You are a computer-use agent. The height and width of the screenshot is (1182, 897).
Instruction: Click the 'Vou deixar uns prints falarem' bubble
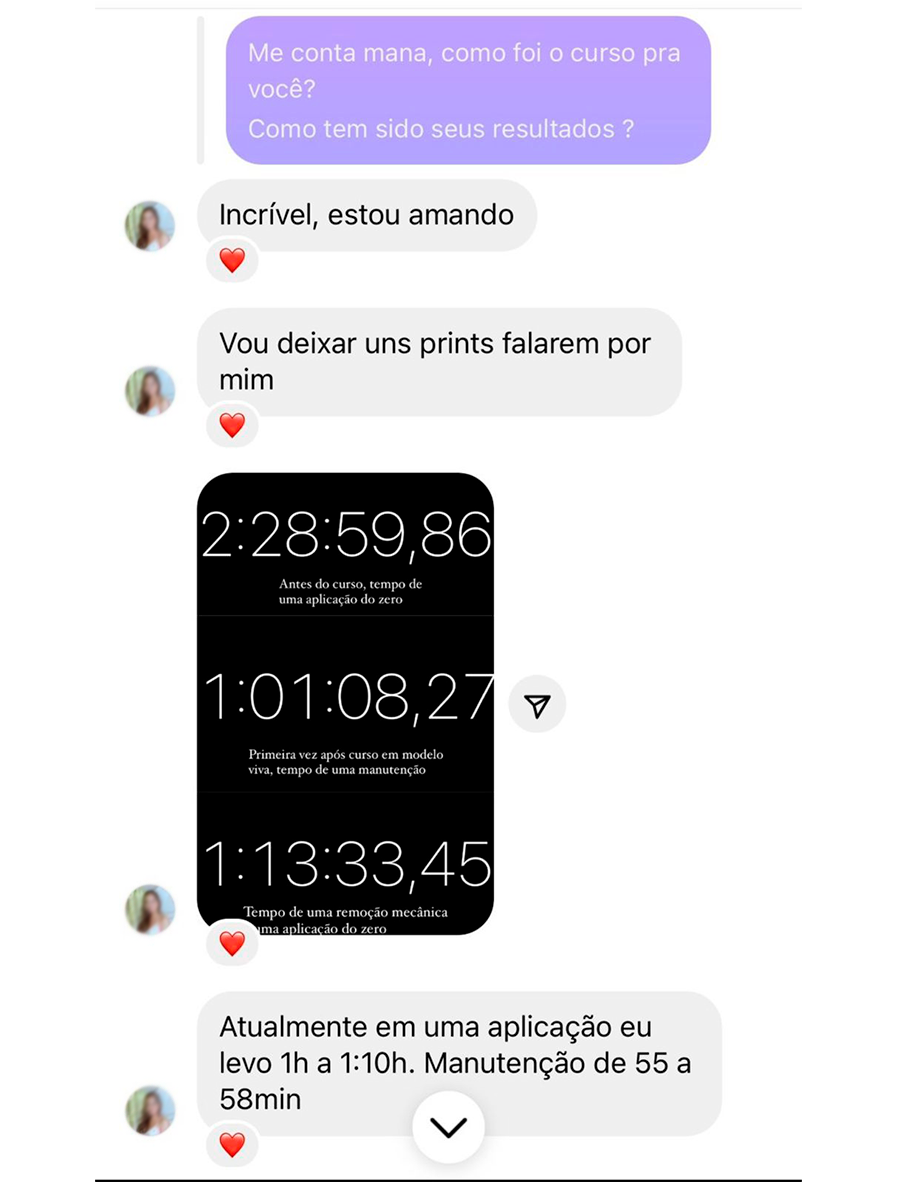click(435, 361)
